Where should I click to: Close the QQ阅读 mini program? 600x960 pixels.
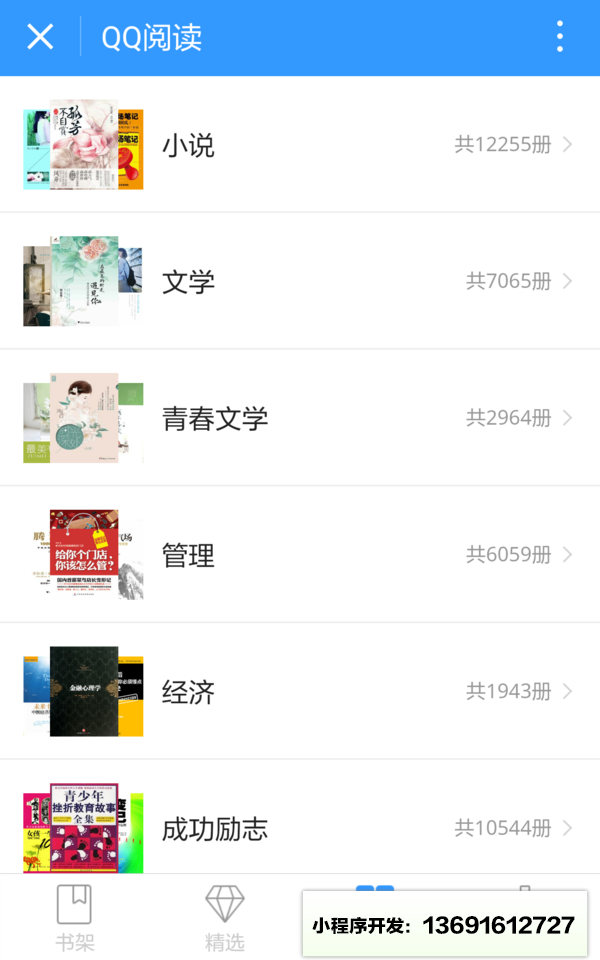(x=40, y=37)
